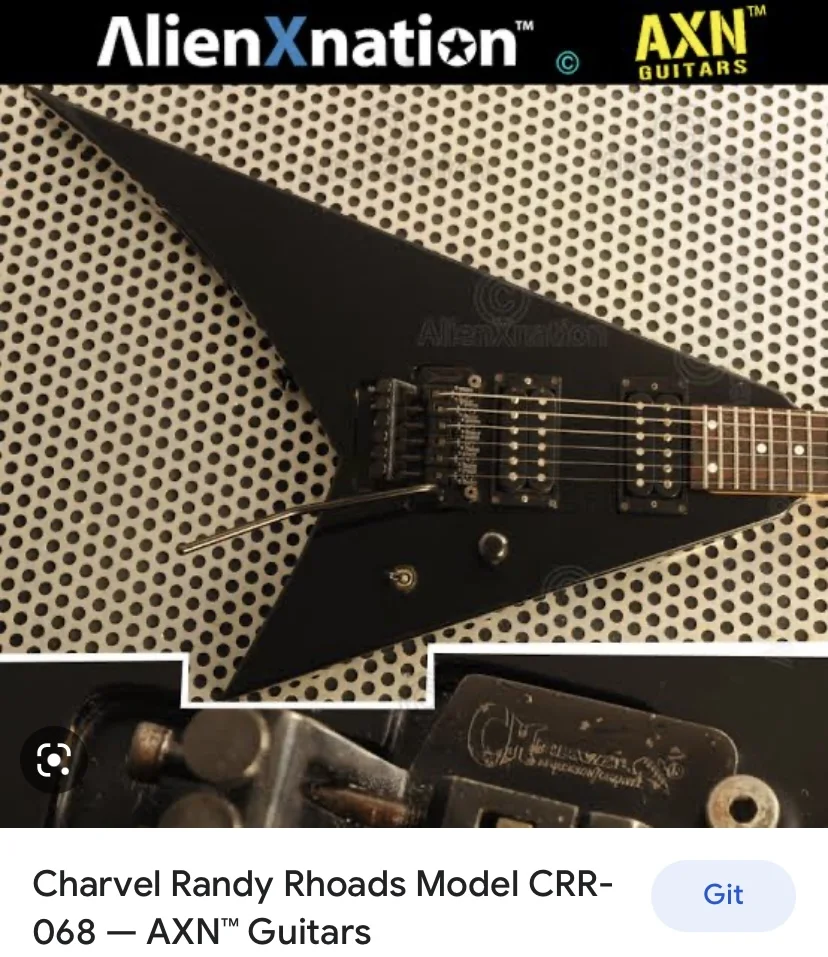View the black guitar image full size

(x=414, y=400)
